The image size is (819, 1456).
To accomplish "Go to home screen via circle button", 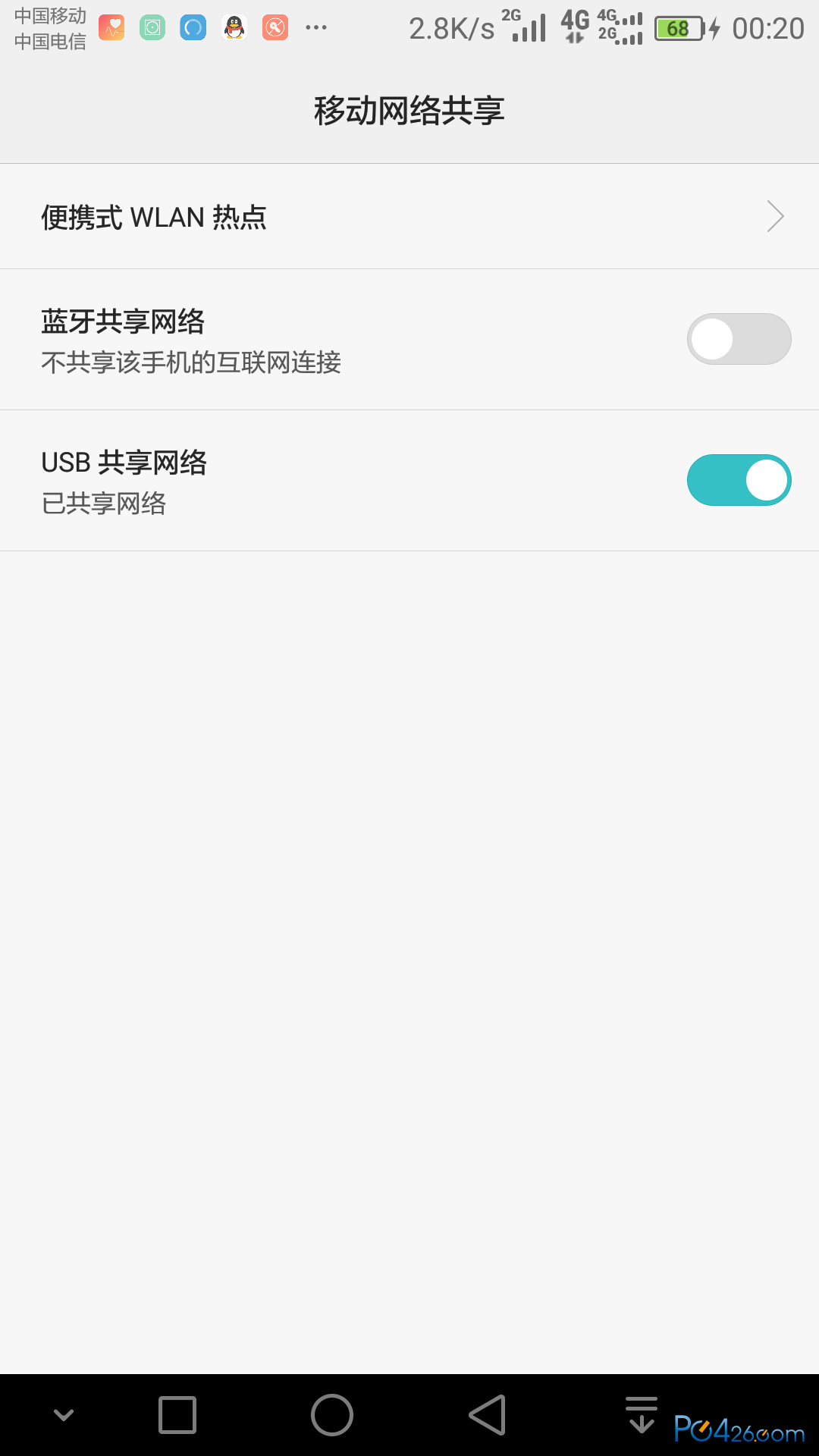I will (x=332, y=1415).
